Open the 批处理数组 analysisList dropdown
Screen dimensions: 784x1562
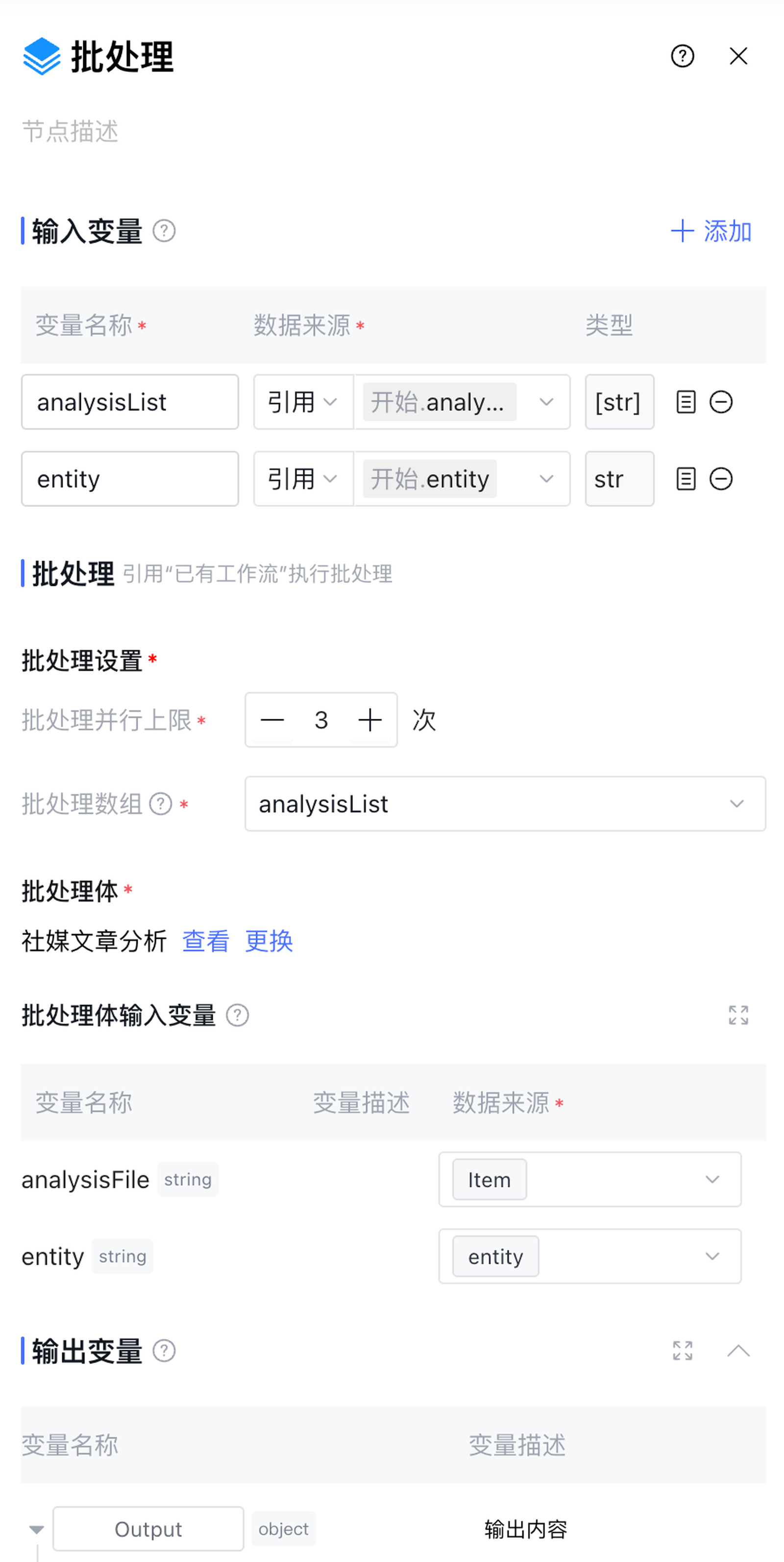point(505,804)
